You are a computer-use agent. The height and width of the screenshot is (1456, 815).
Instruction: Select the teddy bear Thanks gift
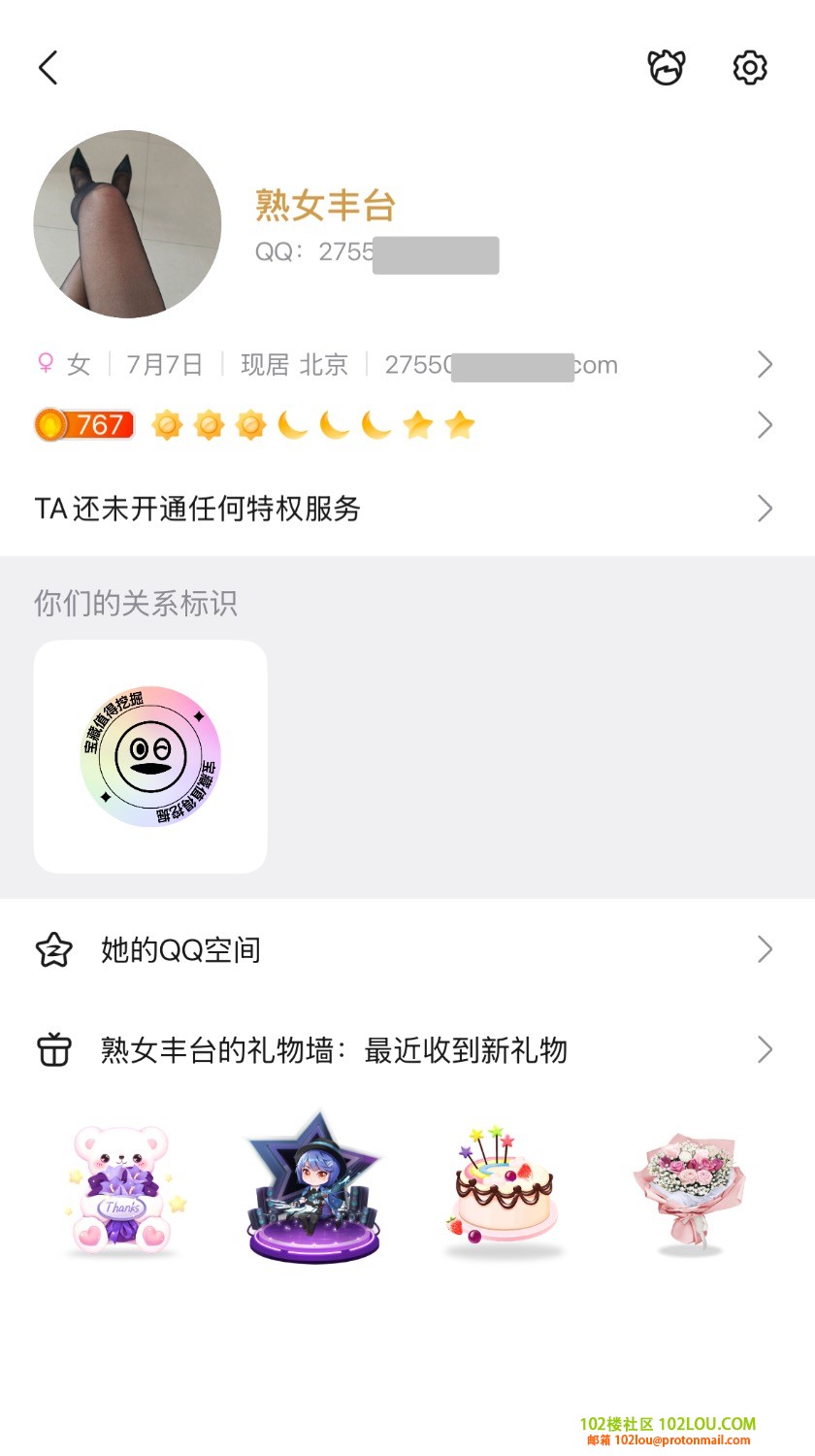(x=122, y=1189)
